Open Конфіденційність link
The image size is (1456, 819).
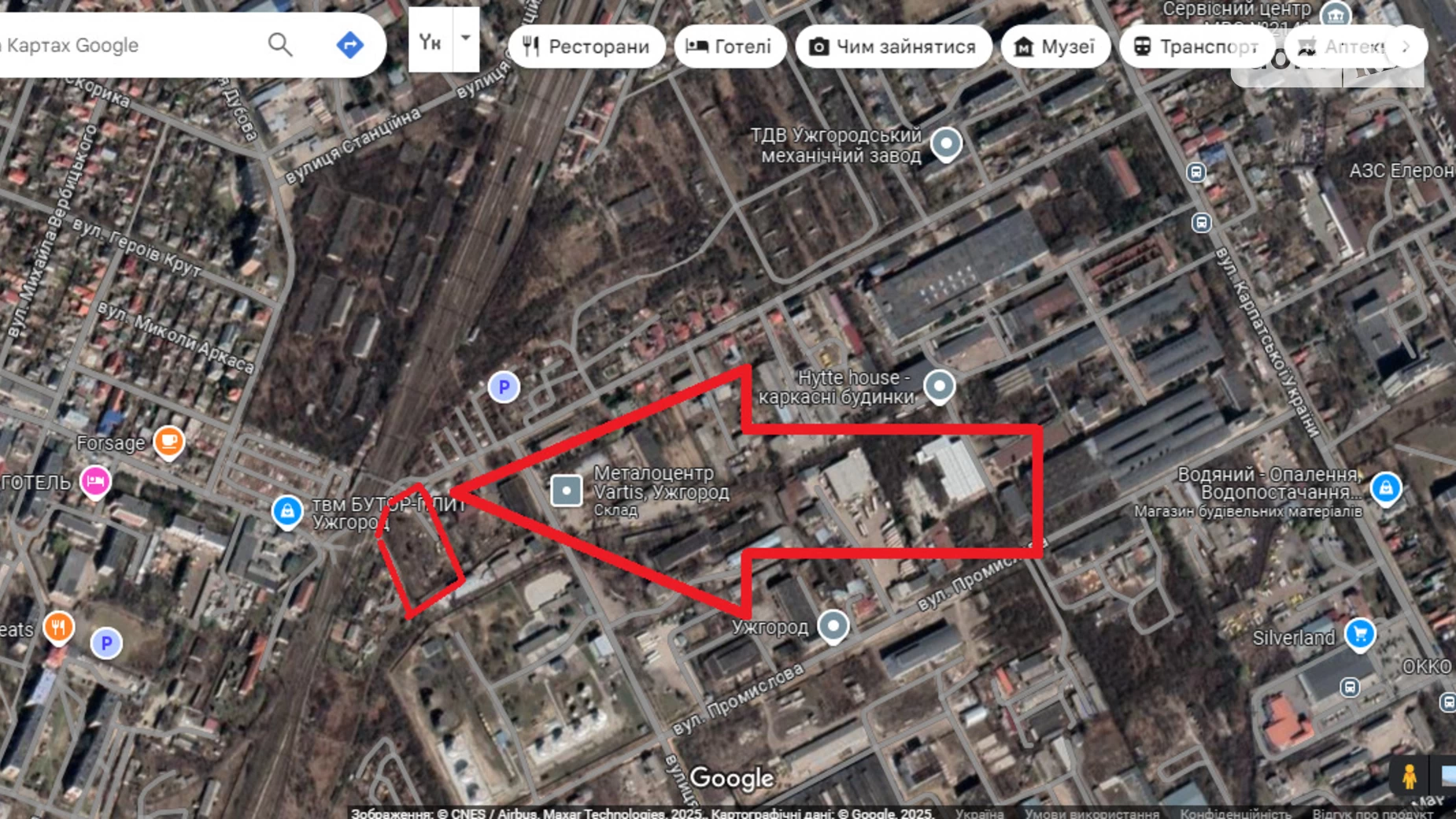1235,813
